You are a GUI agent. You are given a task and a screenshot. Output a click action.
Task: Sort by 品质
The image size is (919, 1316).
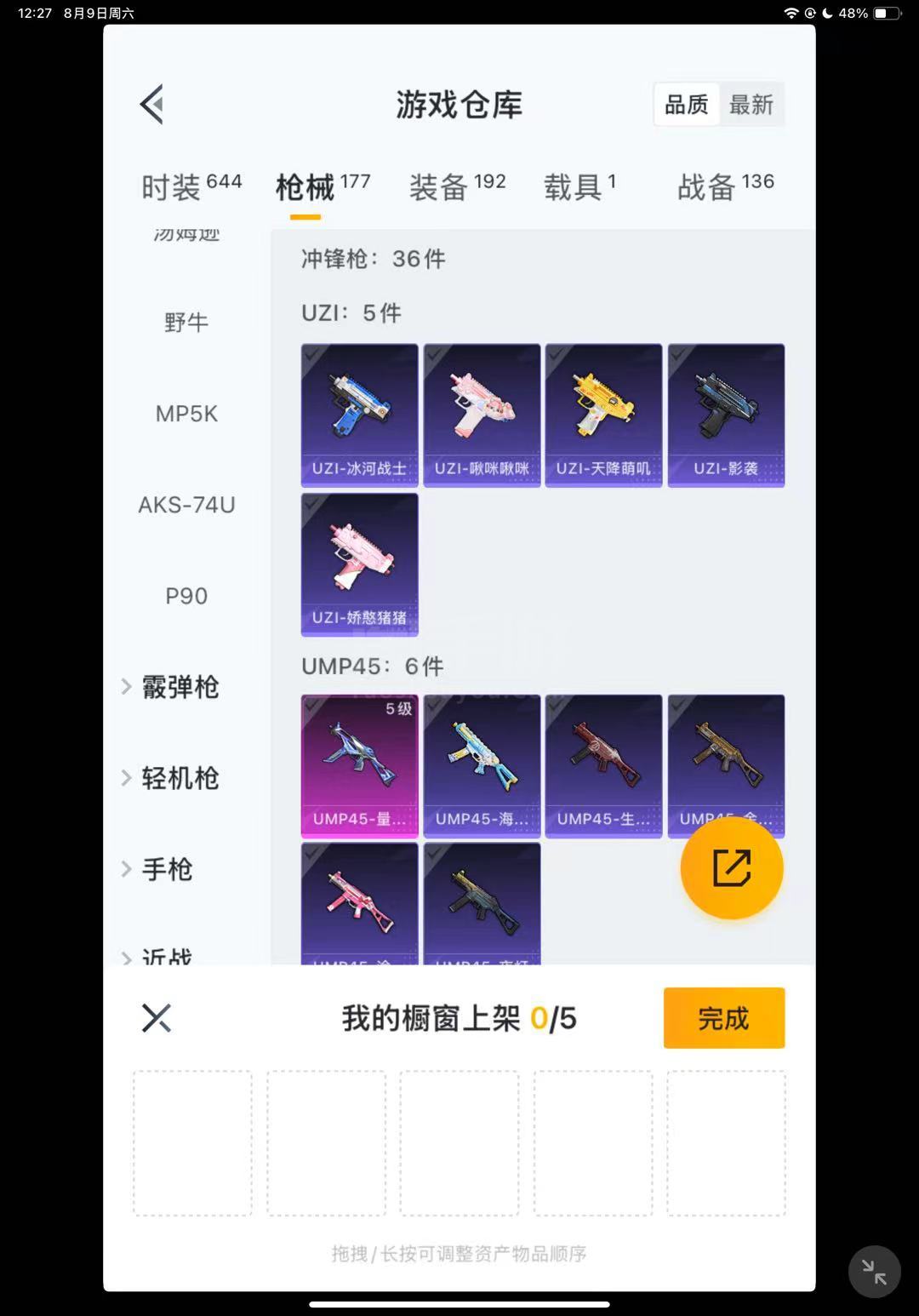(686, 105)
